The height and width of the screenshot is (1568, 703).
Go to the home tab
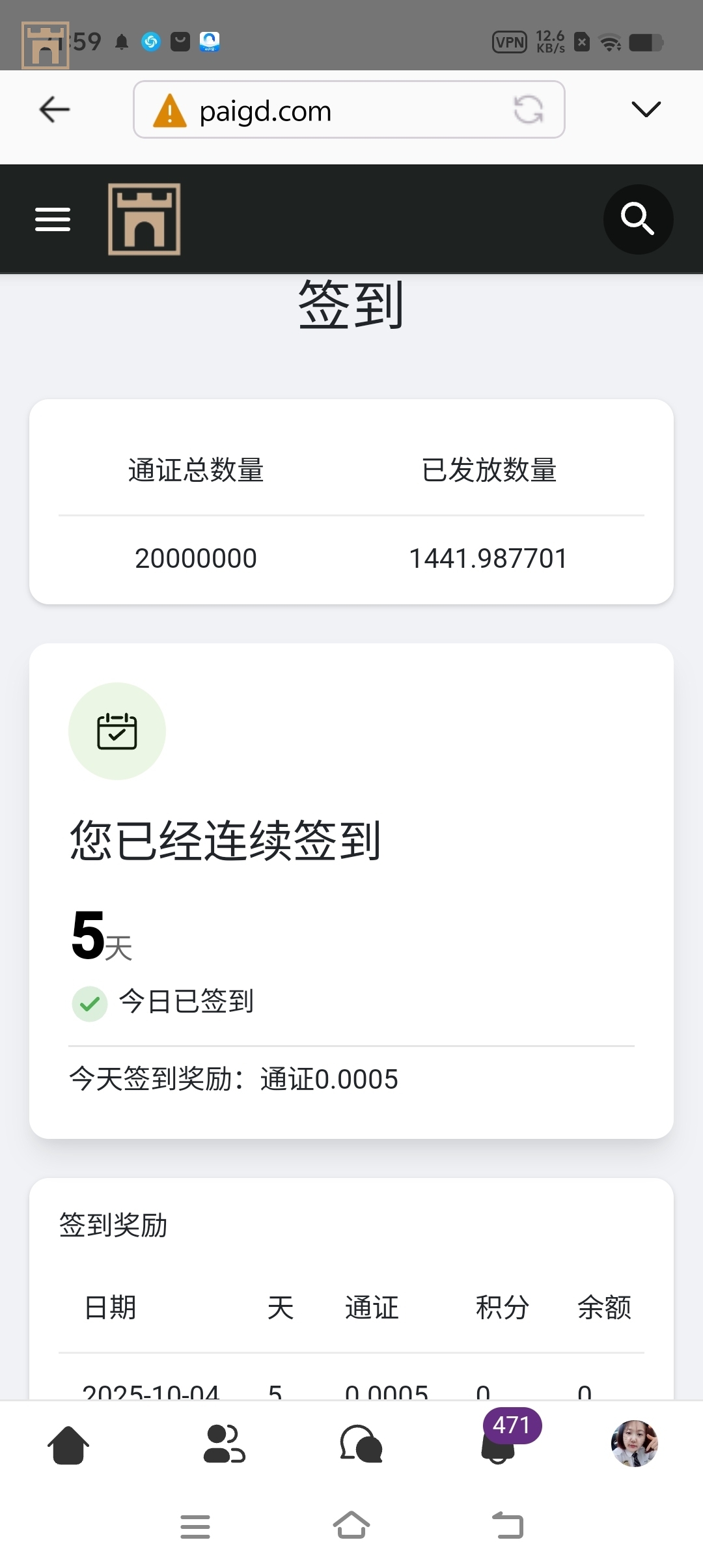click(x=68, y=1444)
